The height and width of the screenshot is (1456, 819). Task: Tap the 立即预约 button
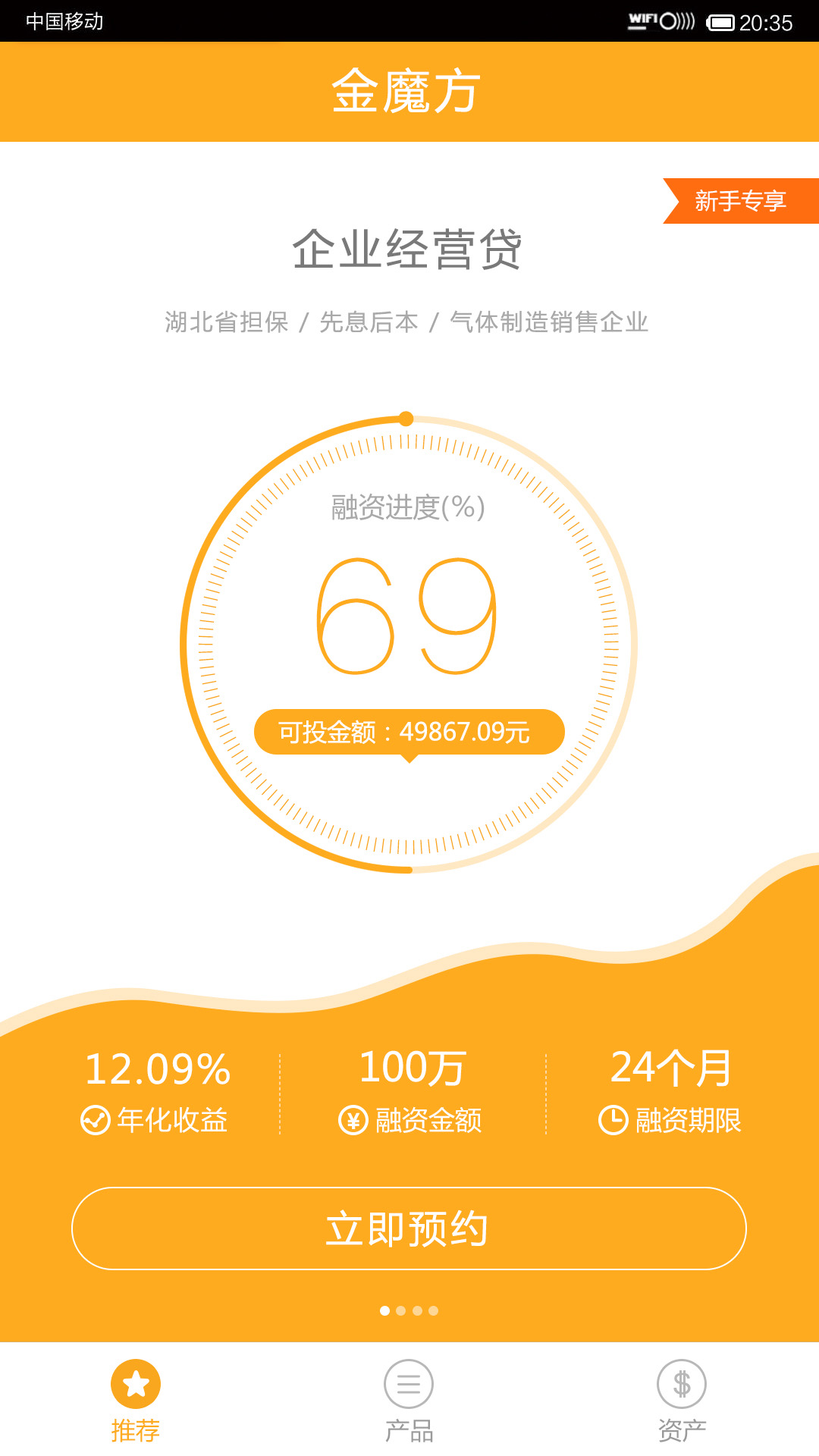(409, 1228)
